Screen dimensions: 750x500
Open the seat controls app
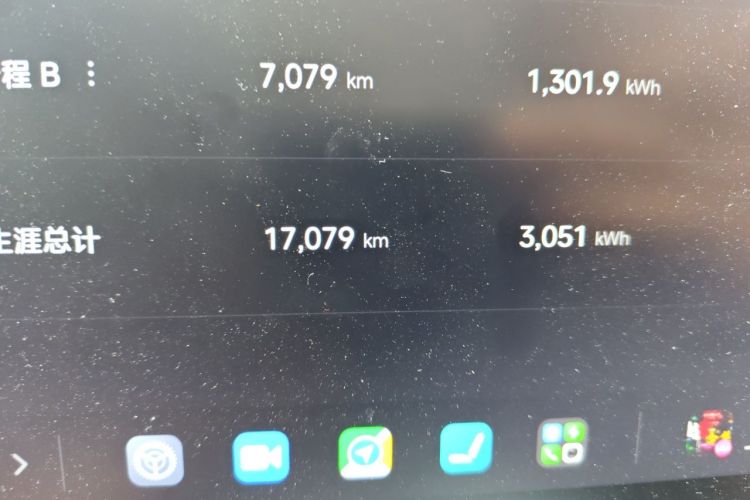[466, 449]
